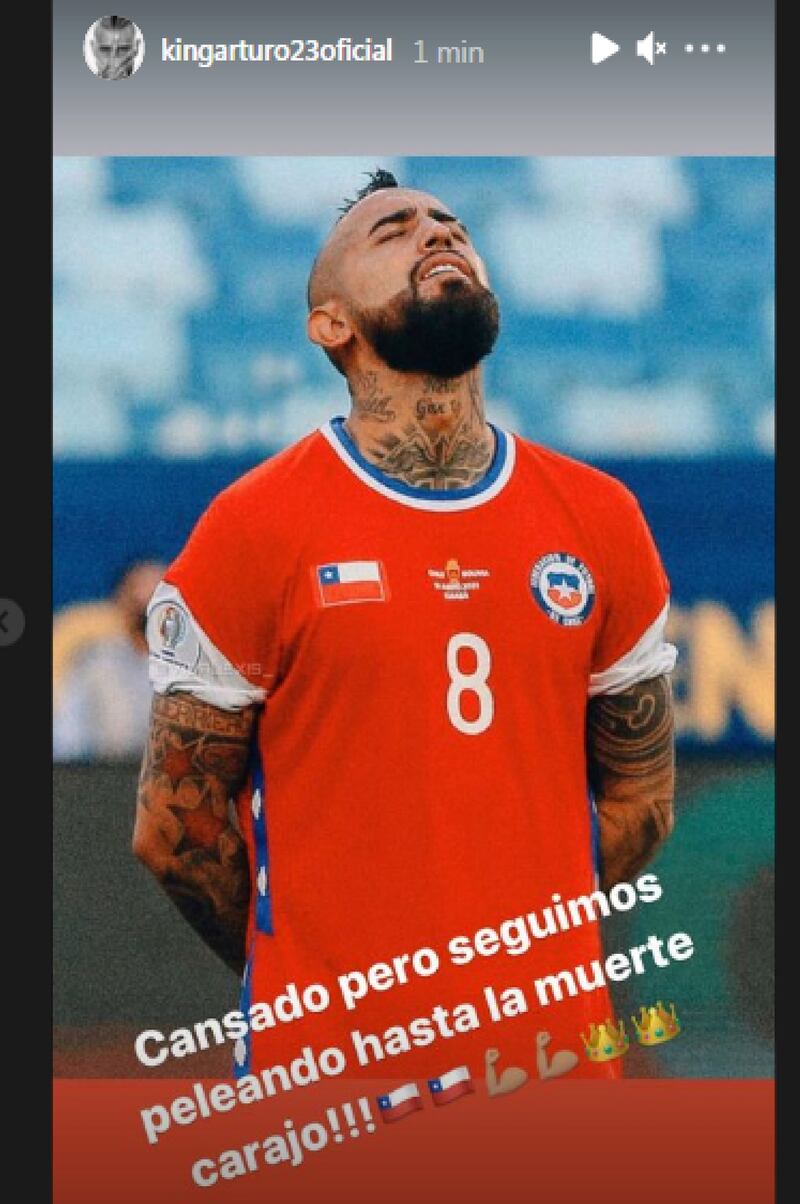The image size is (800, 1204).
Task: Tap the kingarturo23oficial username
Action: [276, 51]
